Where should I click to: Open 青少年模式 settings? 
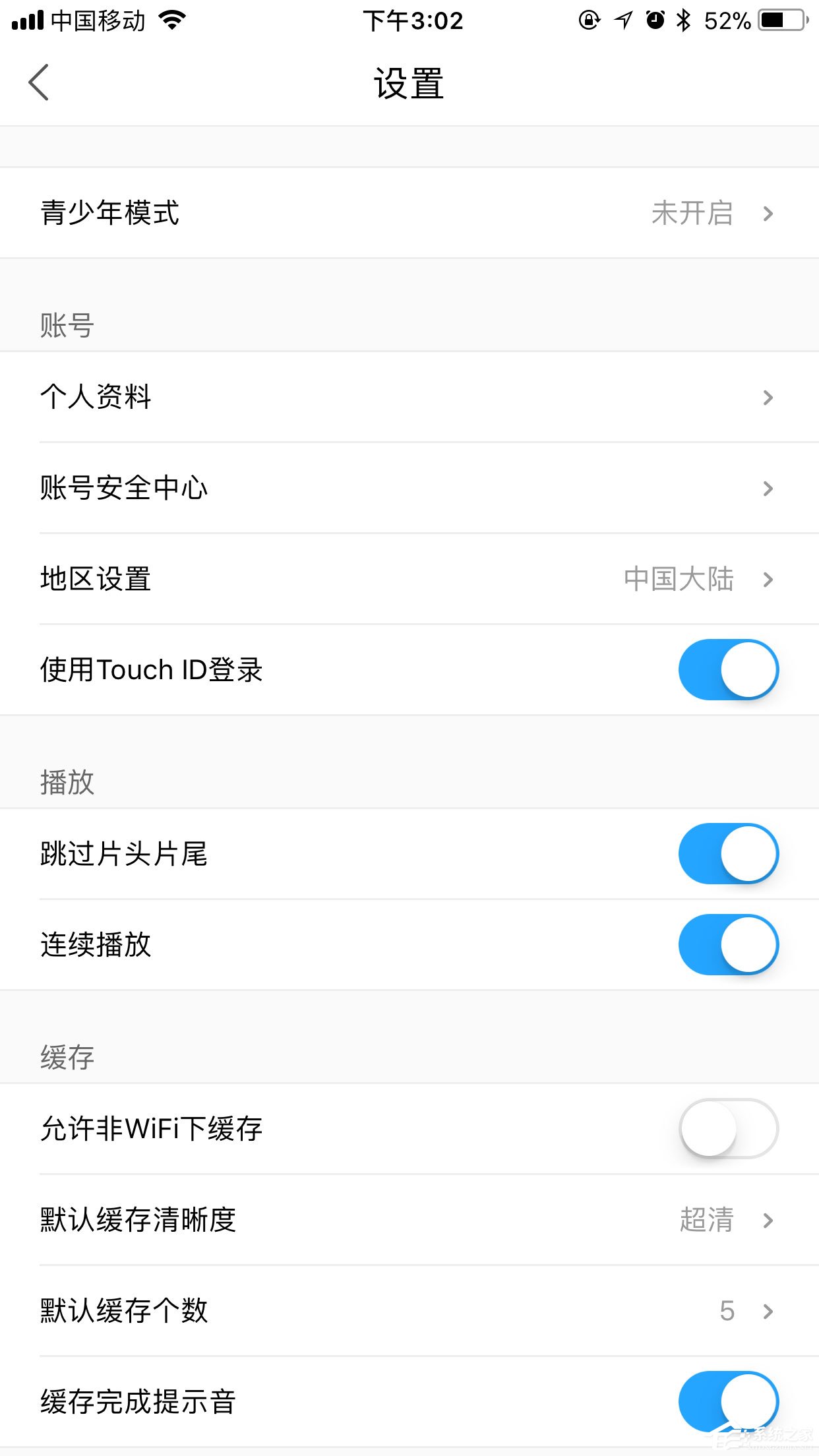tap(409, 212)
